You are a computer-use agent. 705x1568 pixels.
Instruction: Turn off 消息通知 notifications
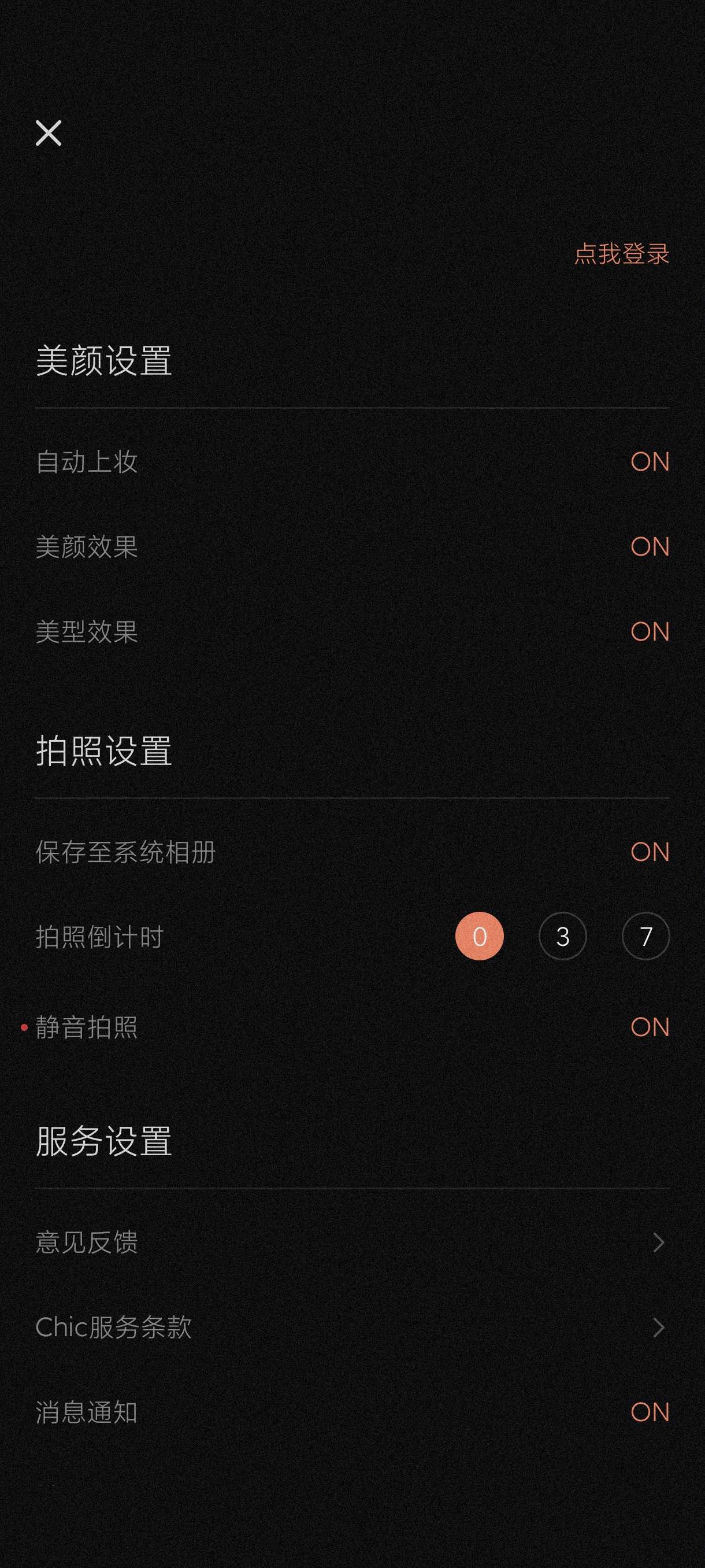(x=649, y=1412)
